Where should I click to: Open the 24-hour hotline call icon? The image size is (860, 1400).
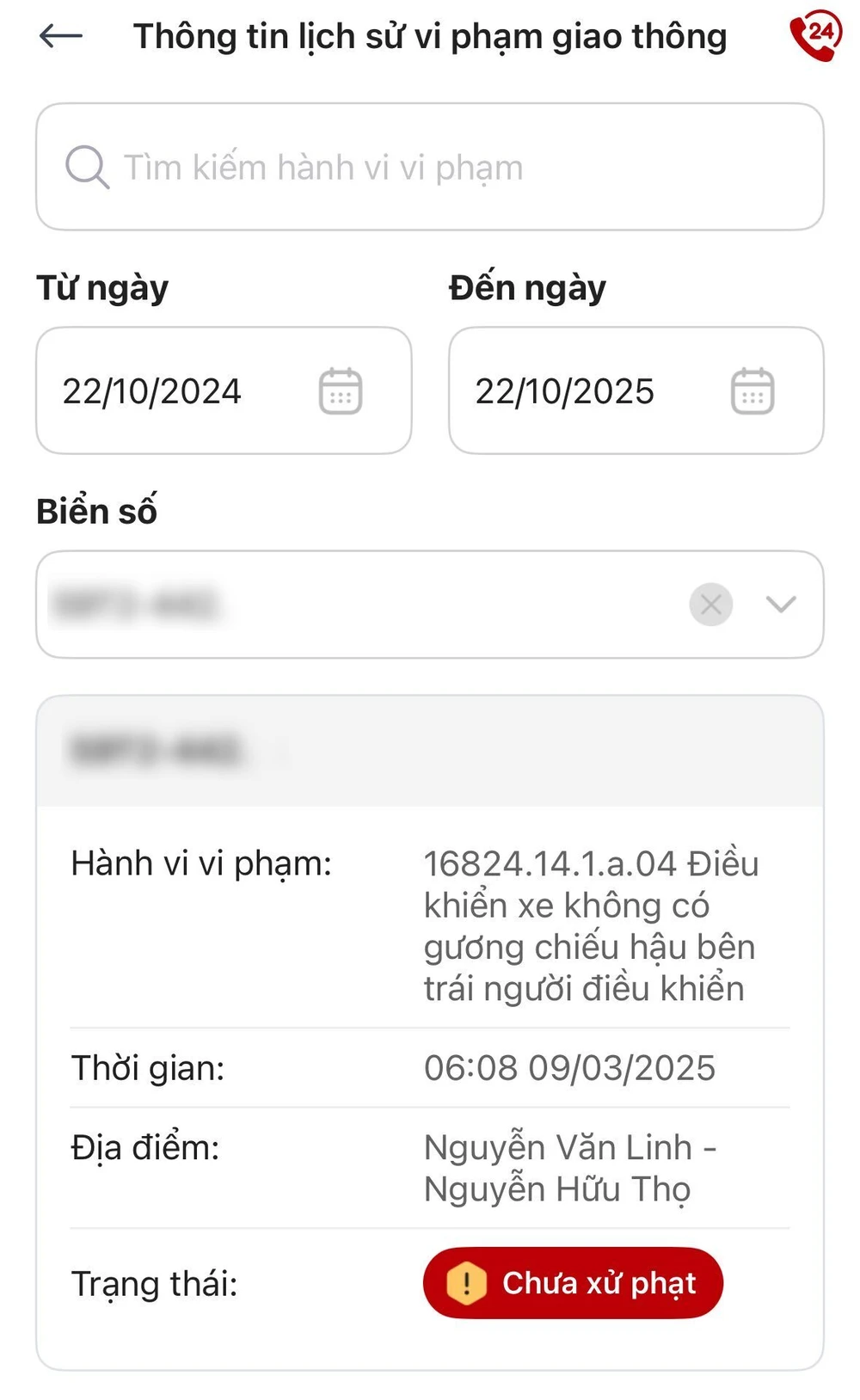(x=815, y=35)
